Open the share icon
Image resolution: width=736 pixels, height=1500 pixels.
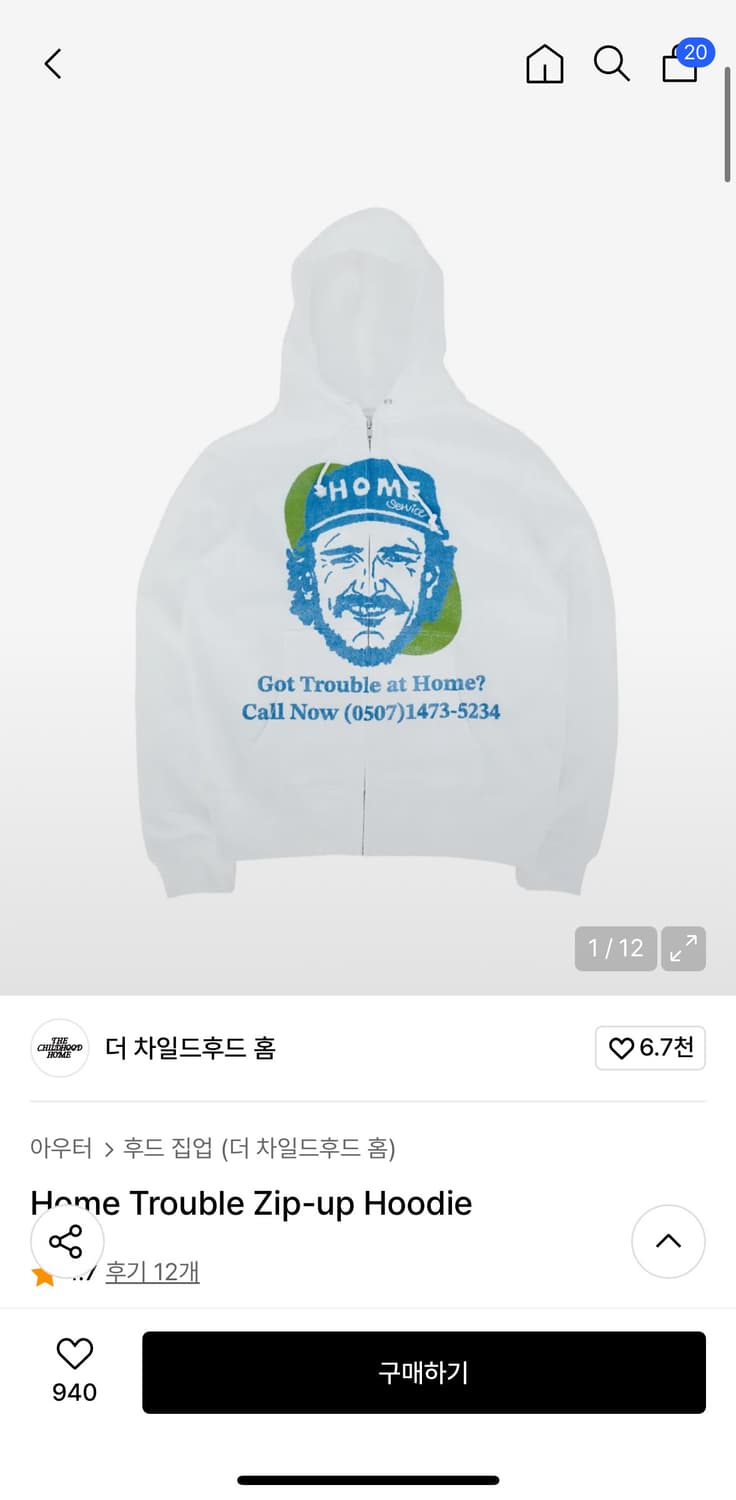[x=67, y=1241]
